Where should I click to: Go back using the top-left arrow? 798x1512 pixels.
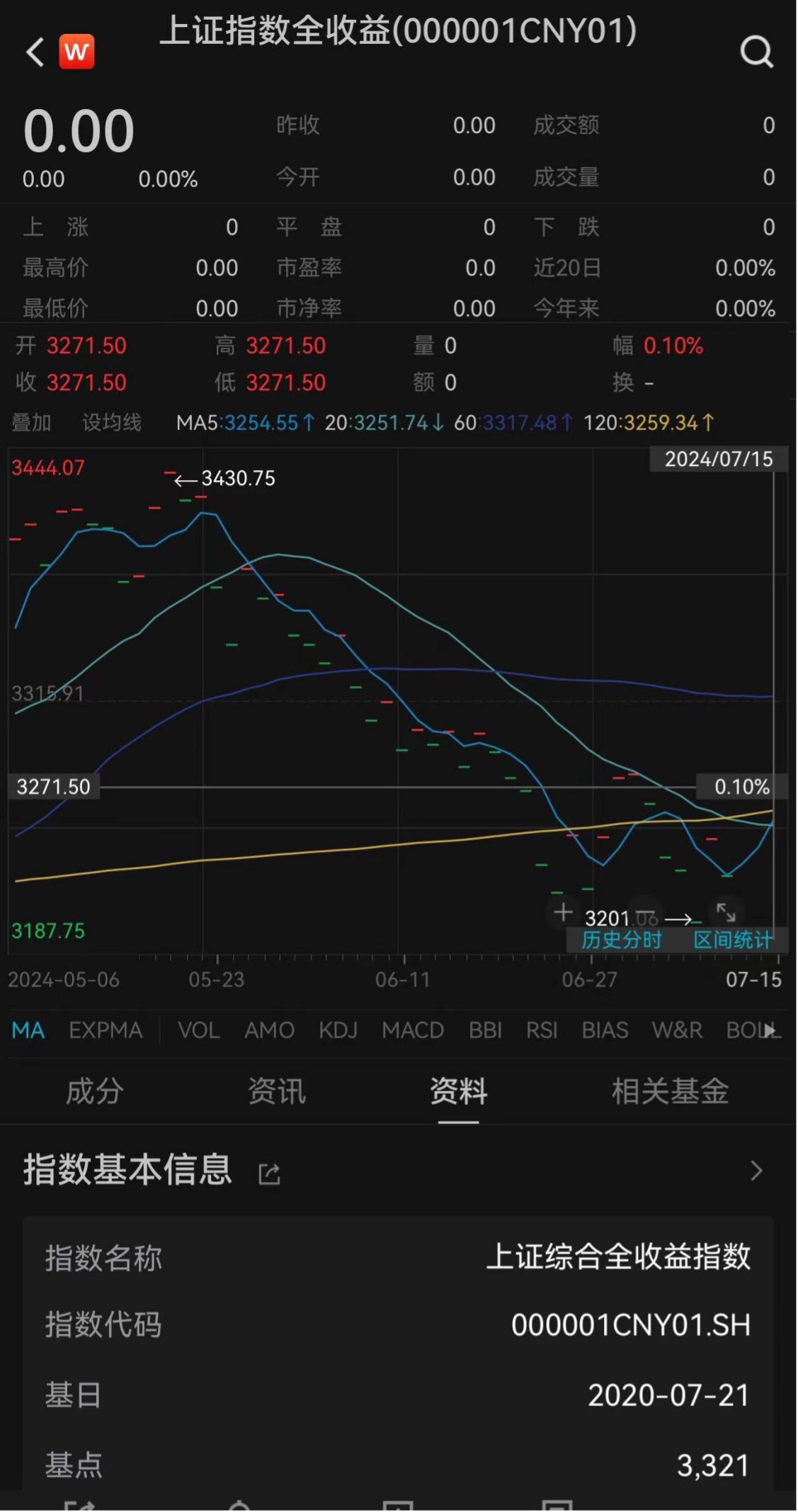pyautogui.click(x=35, y=52)
